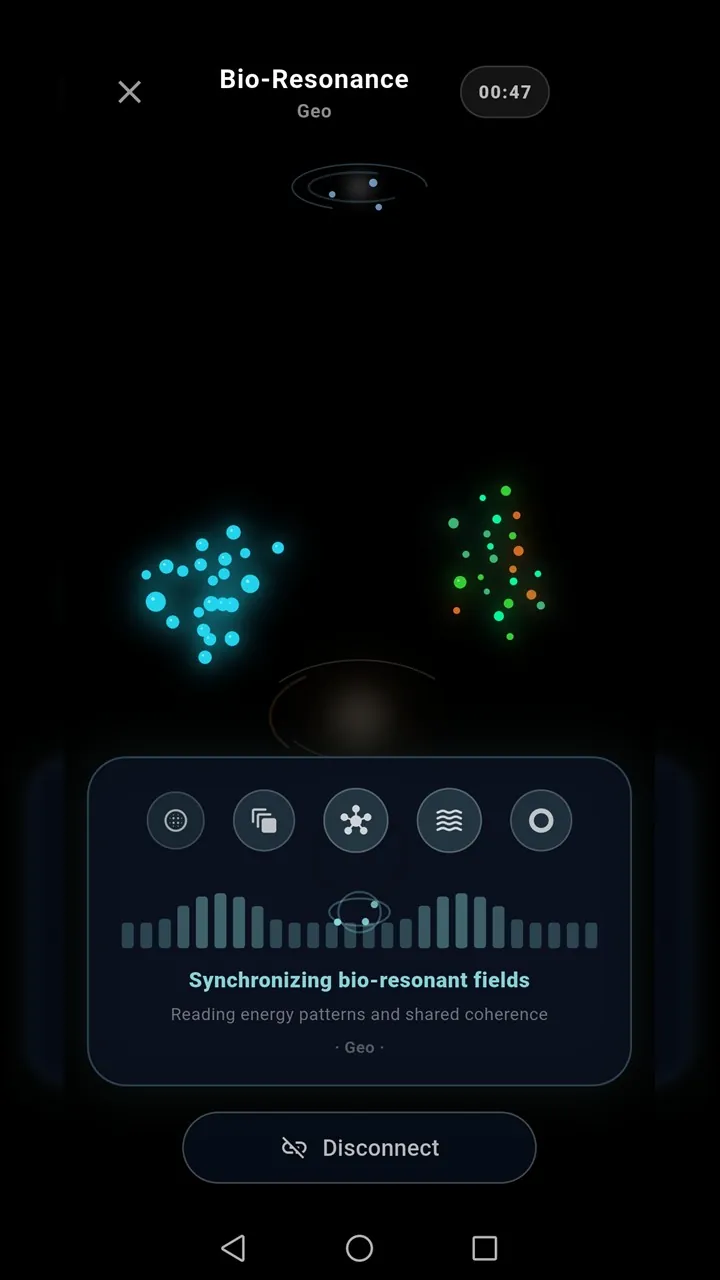Screen dimensions: 720x1280
Task: Go back using system navigation
Action: [x=233, y=1248]
